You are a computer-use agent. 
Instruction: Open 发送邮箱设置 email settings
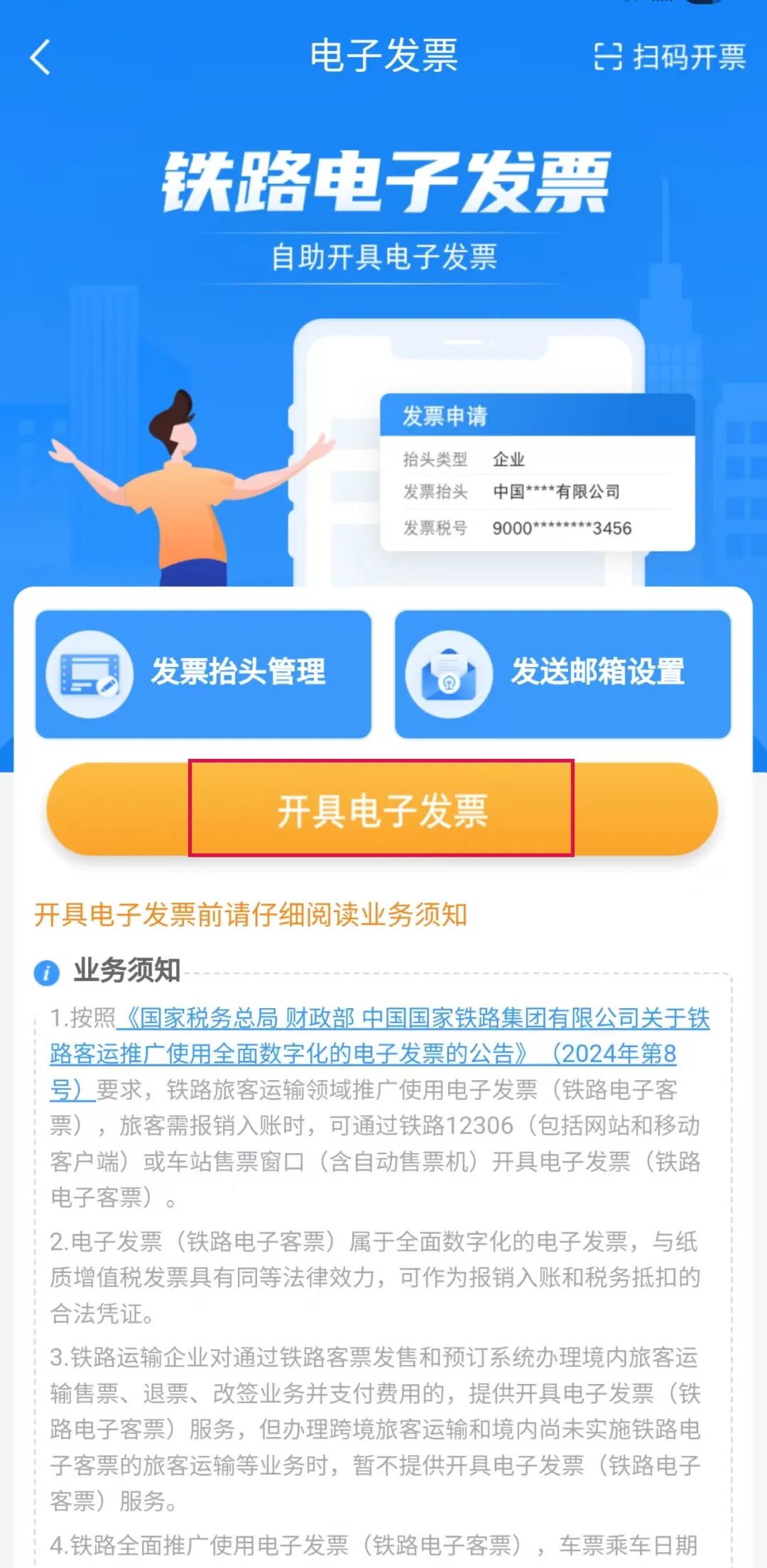600,674
